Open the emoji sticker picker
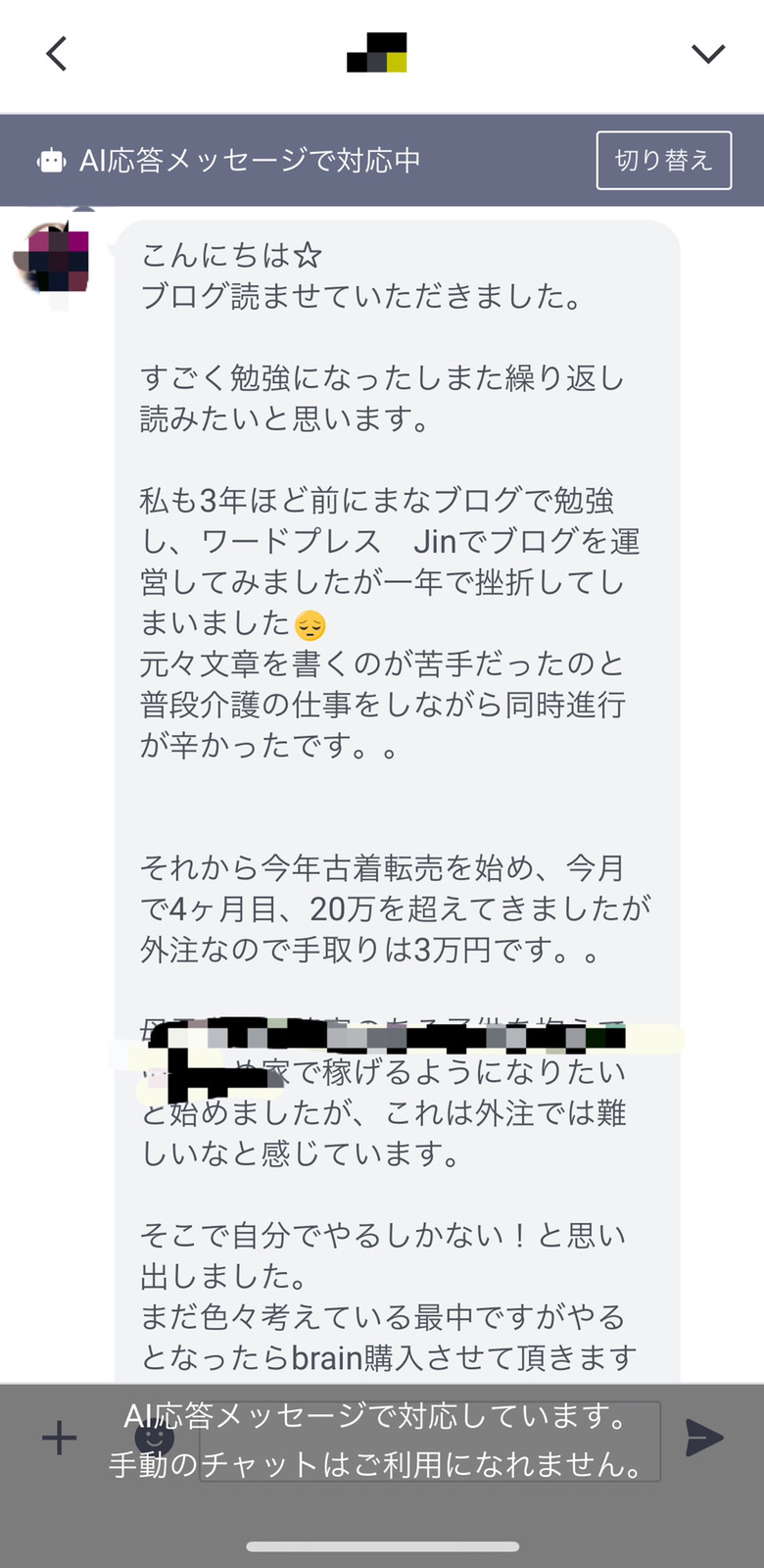764x1568 pixels. tap(154, 1438)
